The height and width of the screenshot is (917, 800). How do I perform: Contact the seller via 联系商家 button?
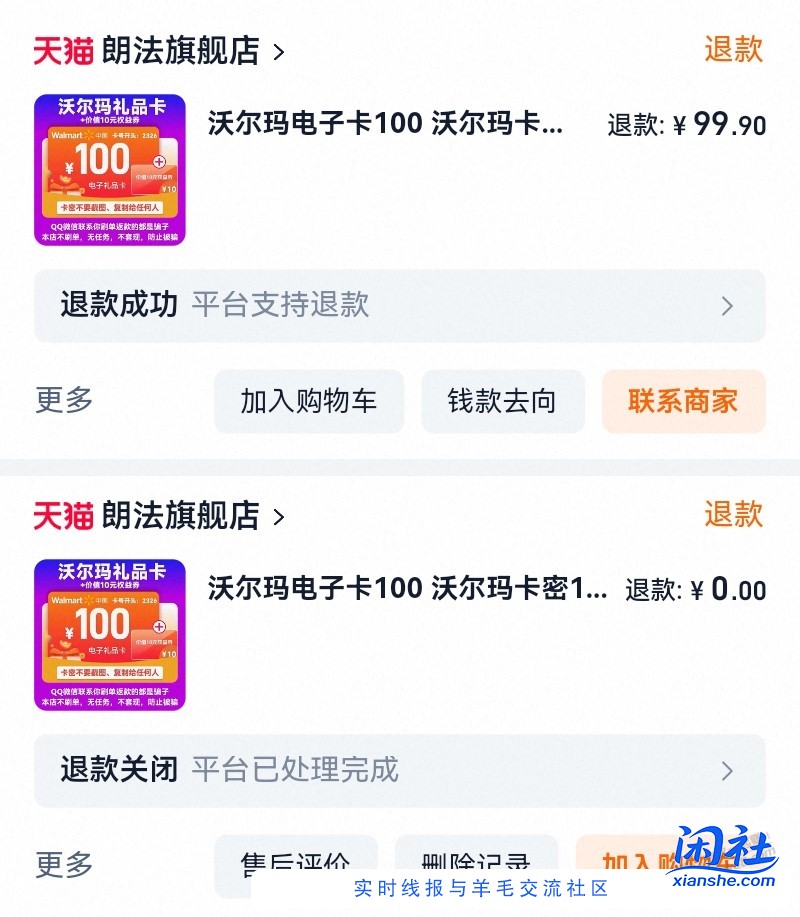coord(681,401)
